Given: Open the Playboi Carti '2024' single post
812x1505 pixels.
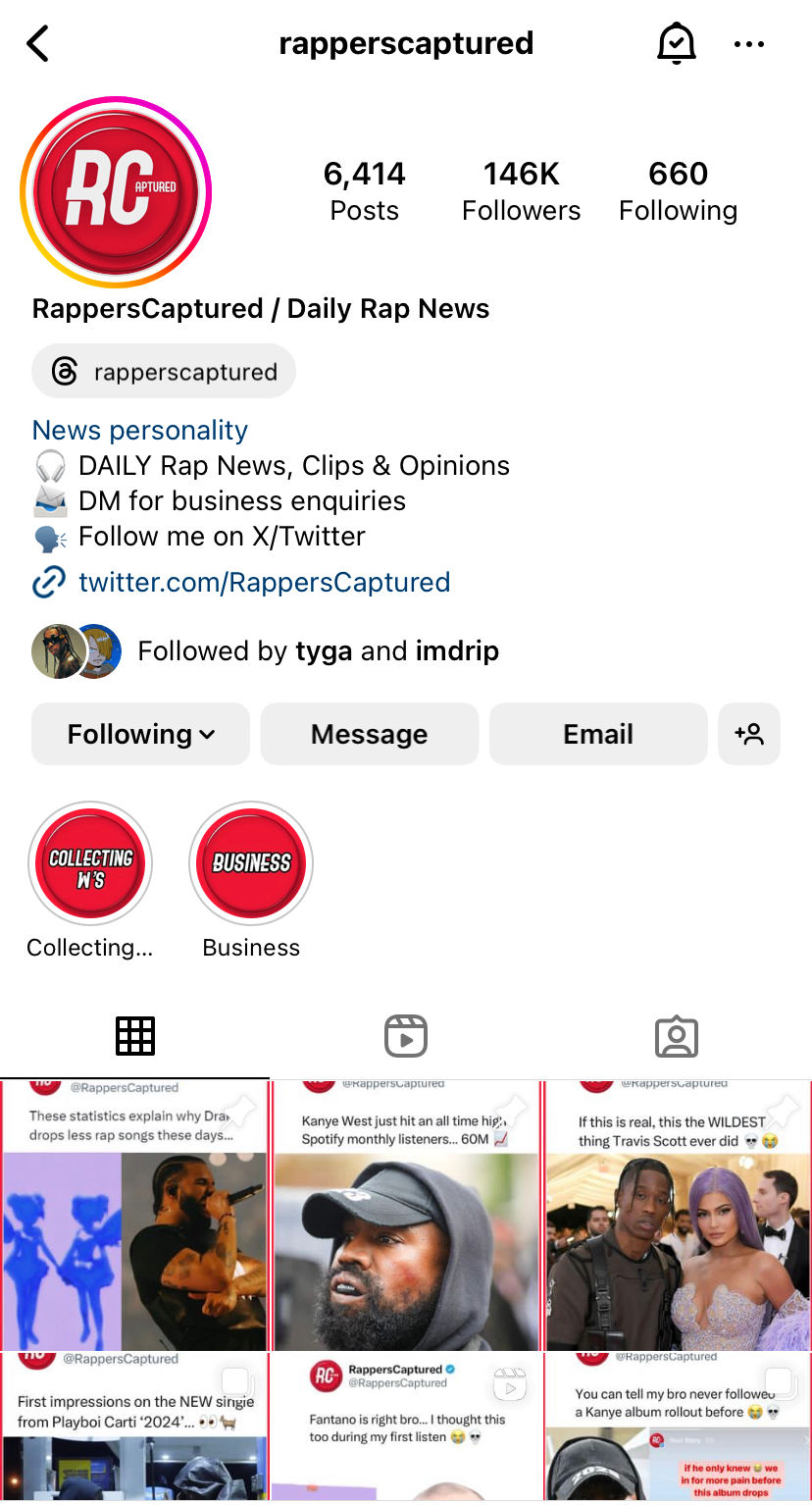Looking at the screenshot, I should click(134, 1427).
